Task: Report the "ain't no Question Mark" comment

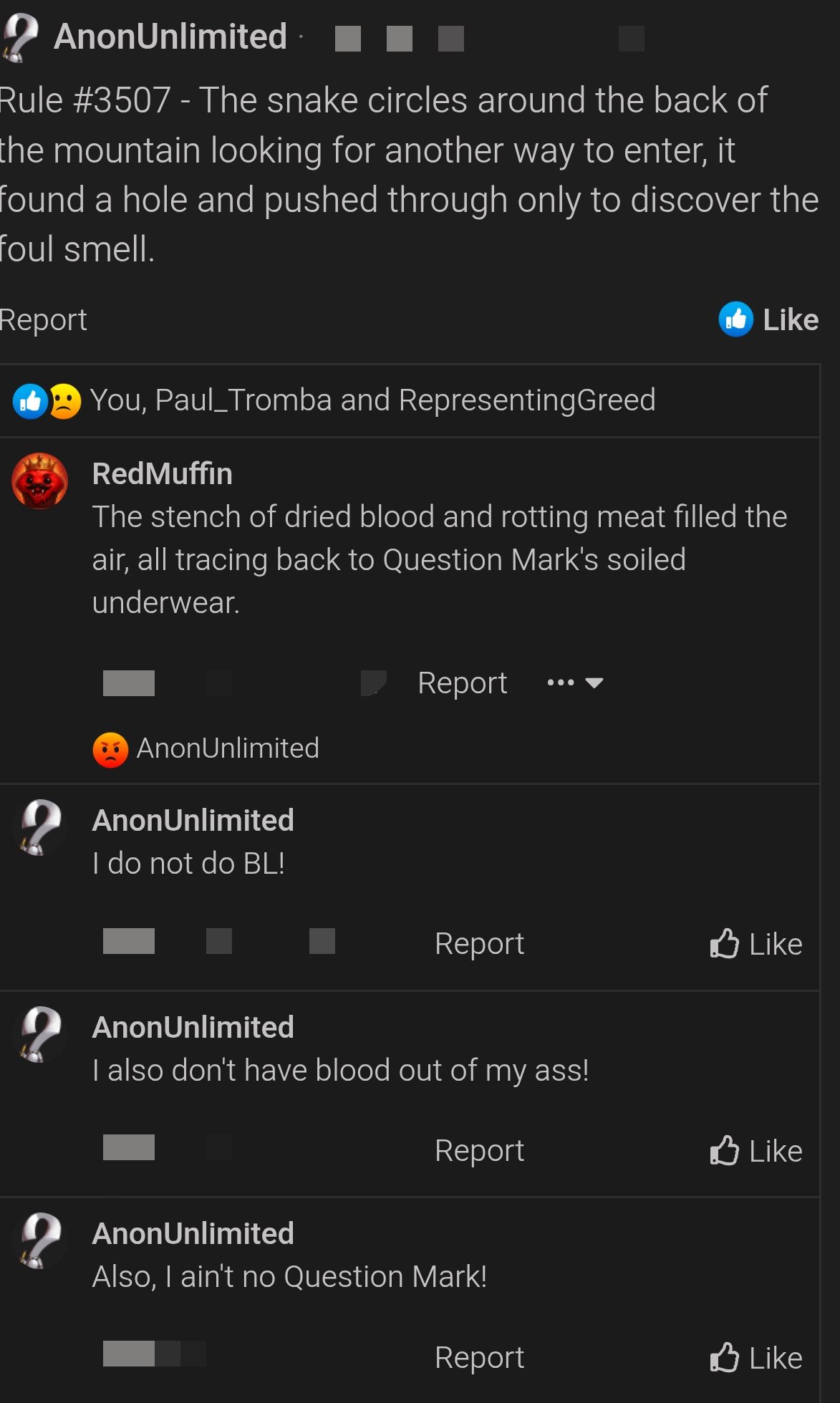Action: tap(479, 1357)
